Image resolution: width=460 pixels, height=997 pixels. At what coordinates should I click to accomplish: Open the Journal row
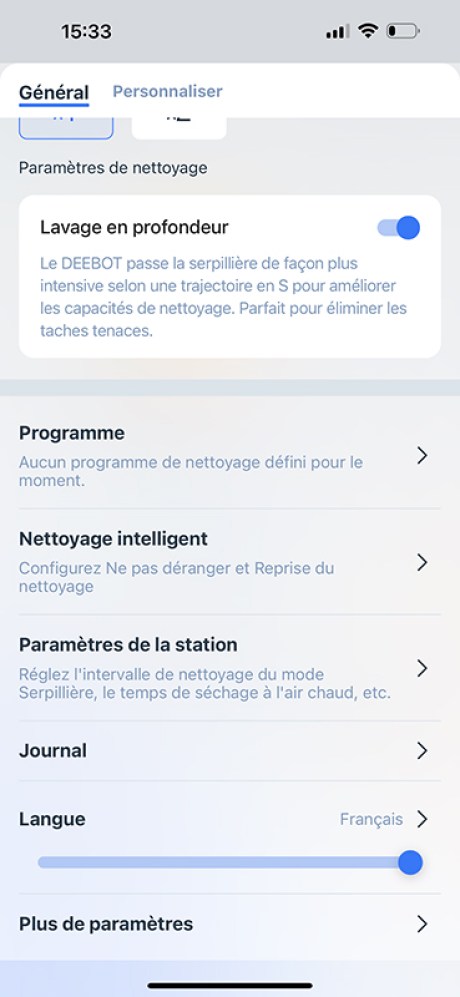230,751
